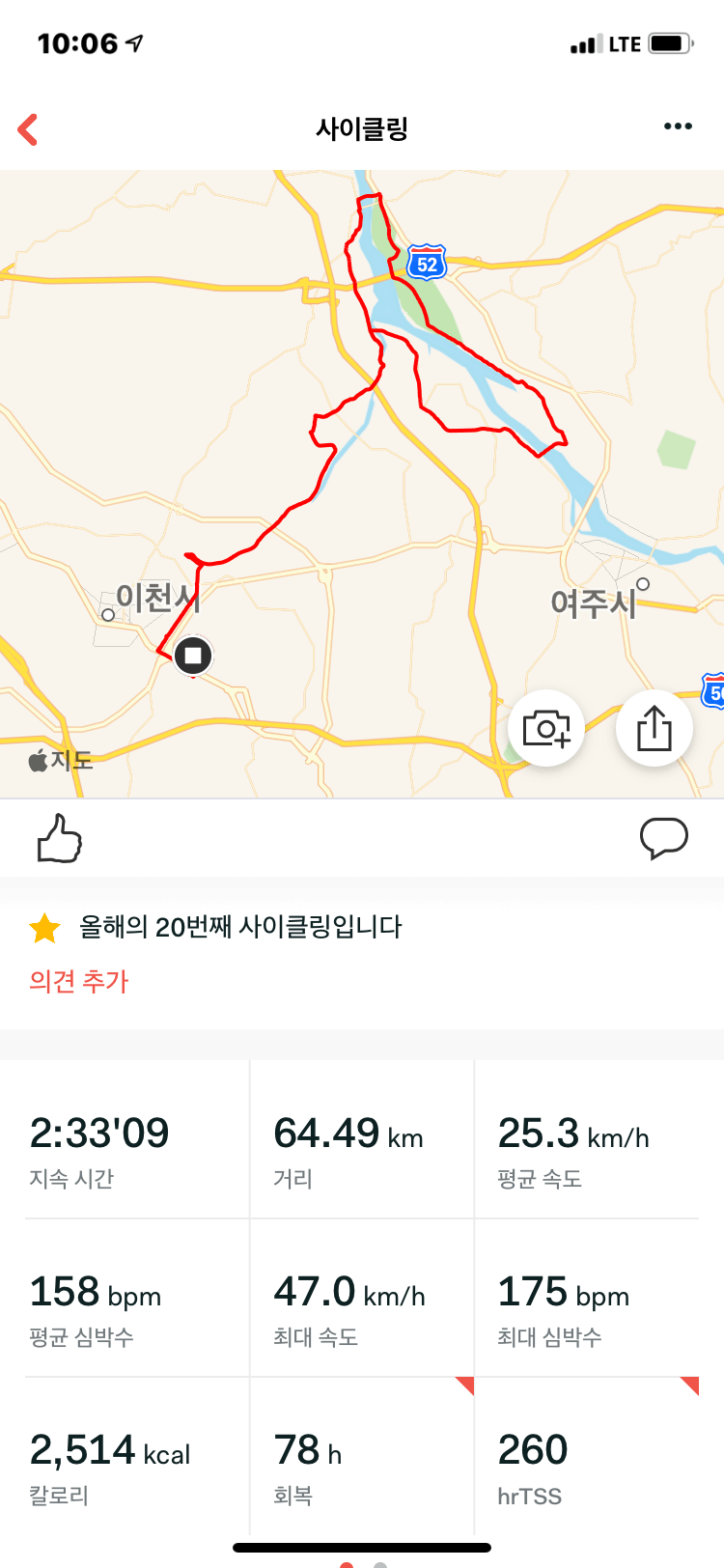Share this cycling workout

pyautogui.click(x=654, y=728)
